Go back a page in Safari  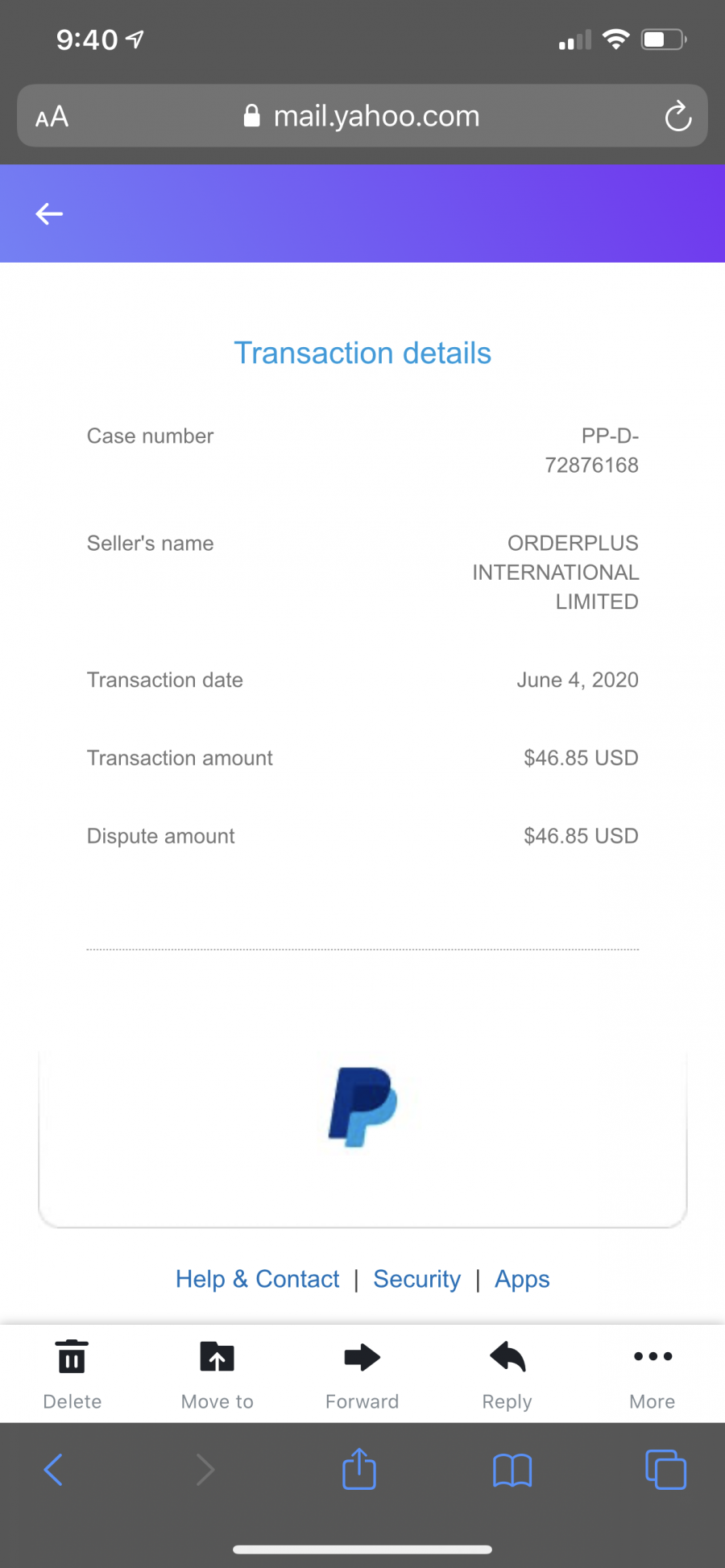tap(53, 1470)
